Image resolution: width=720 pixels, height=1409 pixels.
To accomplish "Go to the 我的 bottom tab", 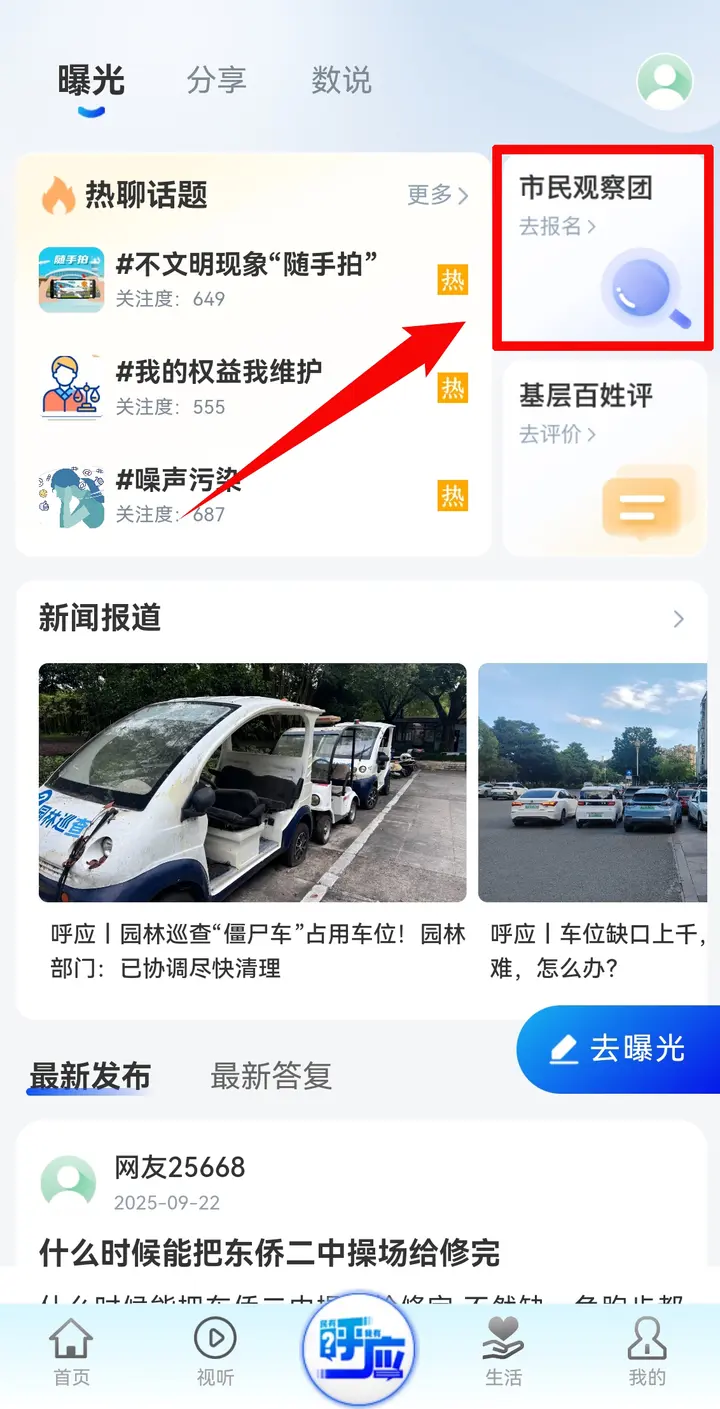I will (x=647, y=1352).
